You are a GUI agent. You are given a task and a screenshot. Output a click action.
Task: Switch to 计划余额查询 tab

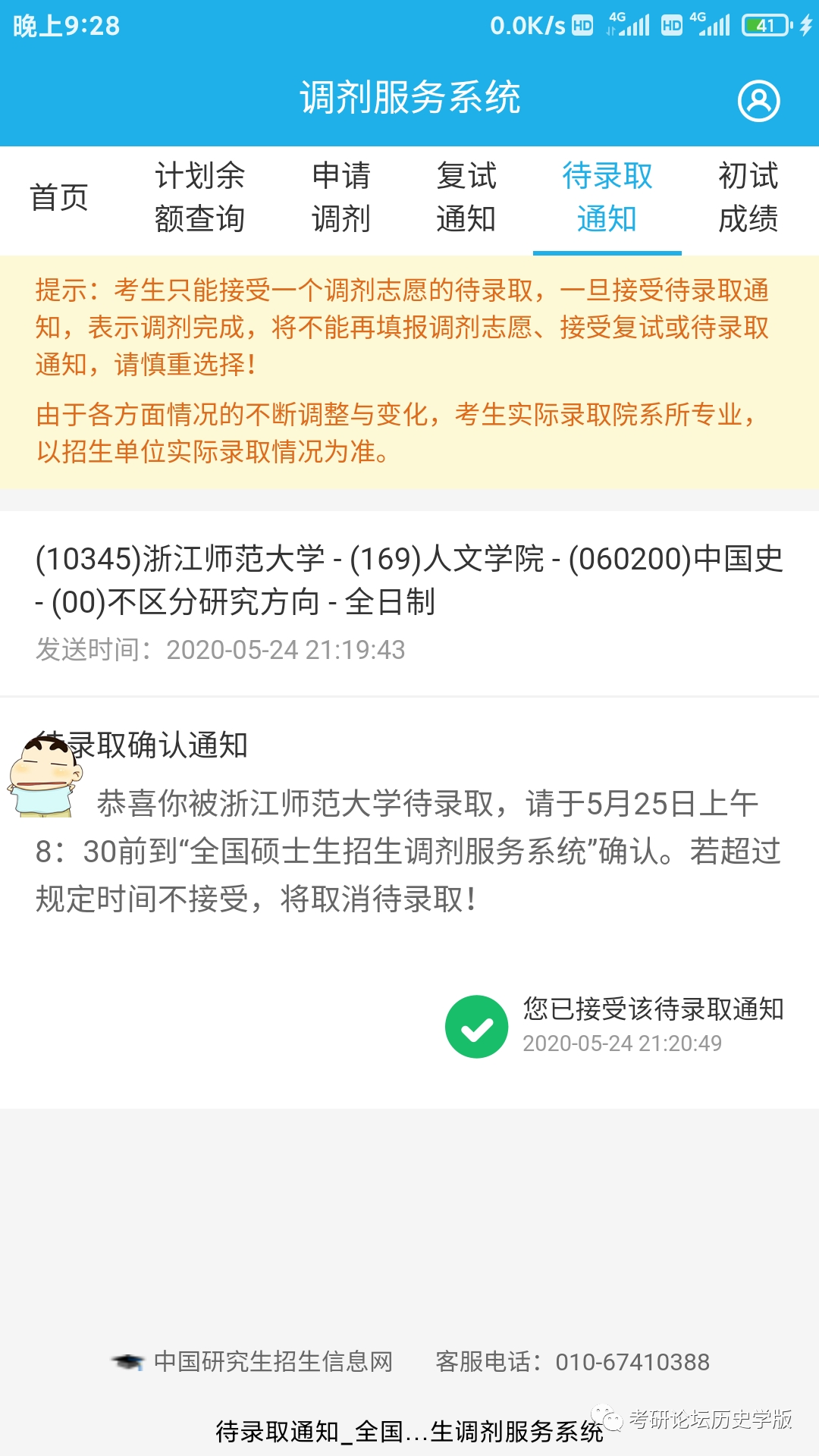coord(199,198)
